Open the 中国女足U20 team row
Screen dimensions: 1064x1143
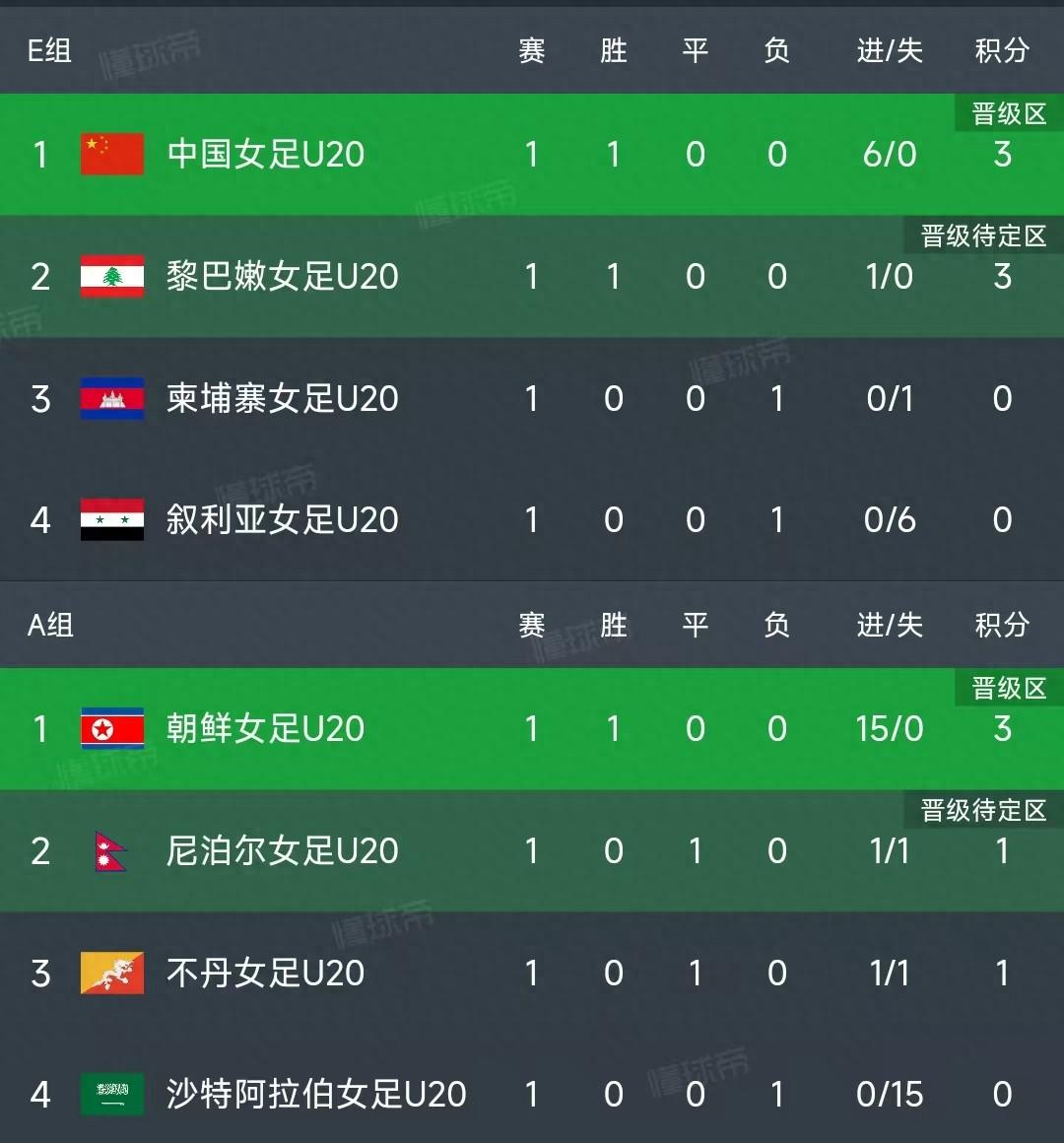[x=266, y=155]
